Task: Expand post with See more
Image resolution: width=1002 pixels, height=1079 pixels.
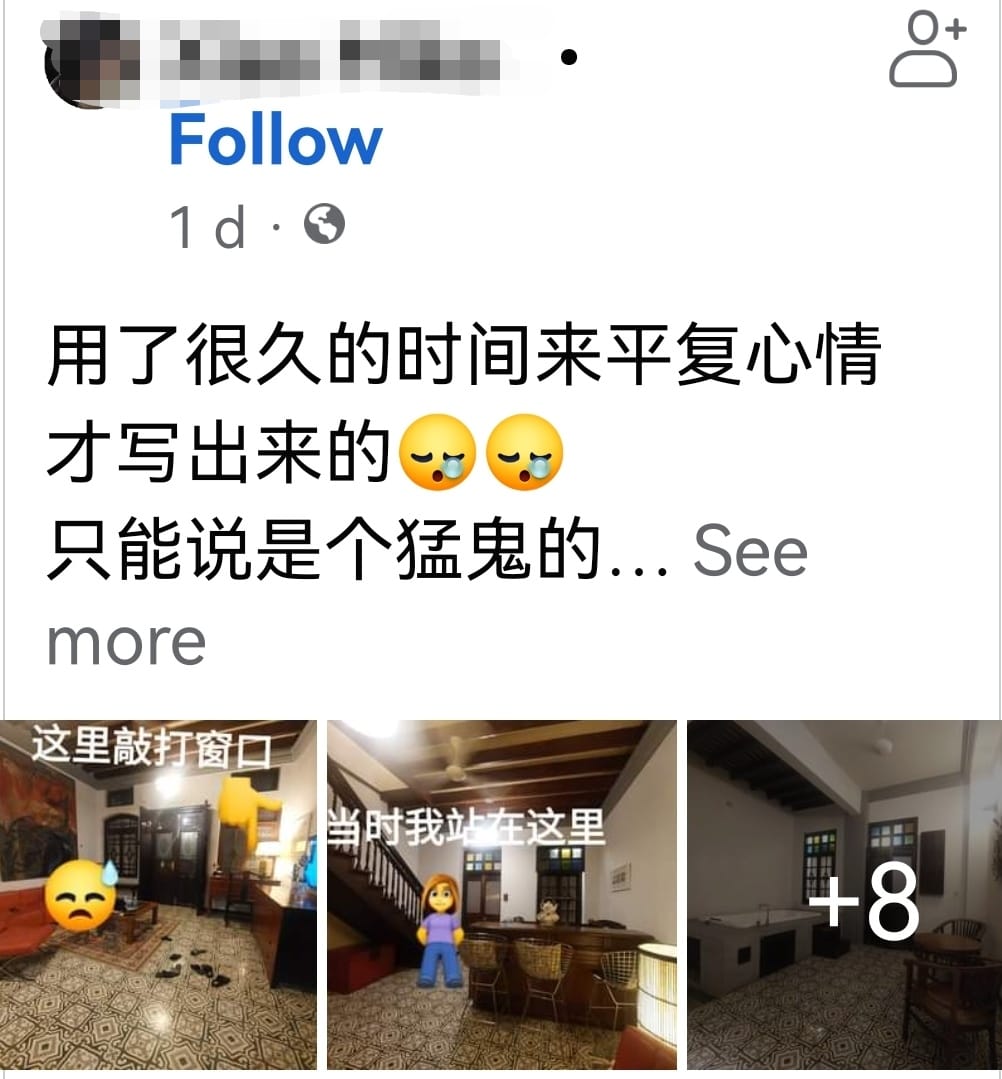Action: click(749, 551)
